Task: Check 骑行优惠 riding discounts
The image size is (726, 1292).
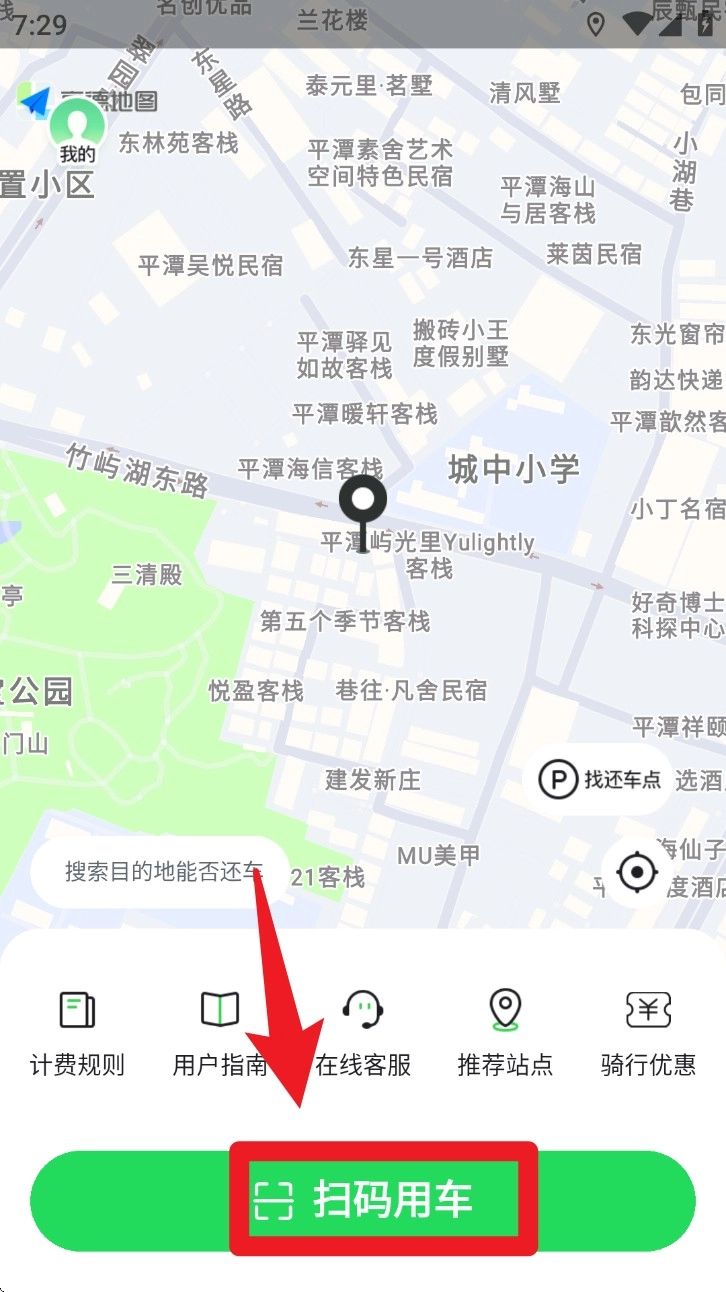Action: click(x=648, y=1032)
